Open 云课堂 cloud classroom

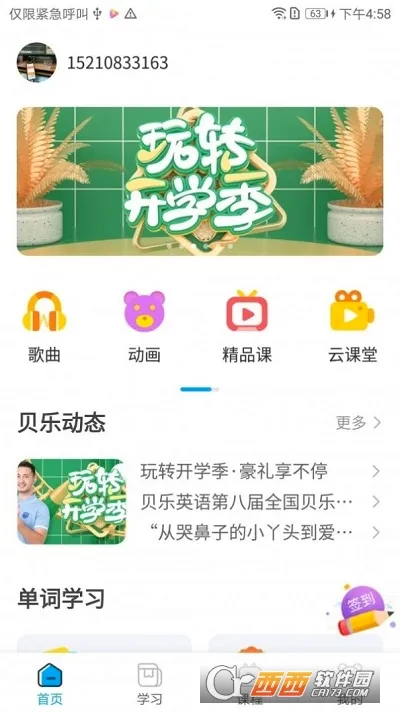pos(352,326)
